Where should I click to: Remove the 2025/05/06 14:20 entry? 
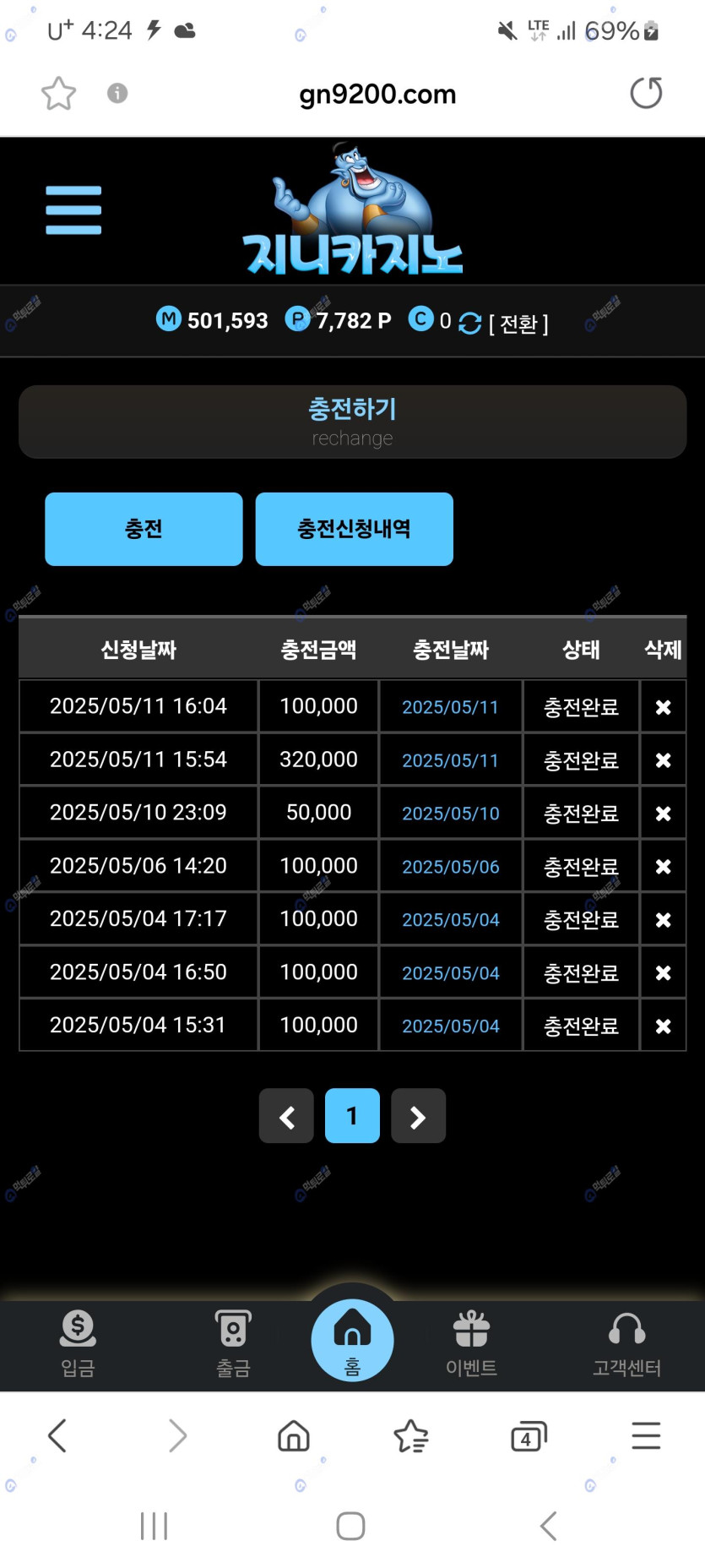(x=663, y=867)
